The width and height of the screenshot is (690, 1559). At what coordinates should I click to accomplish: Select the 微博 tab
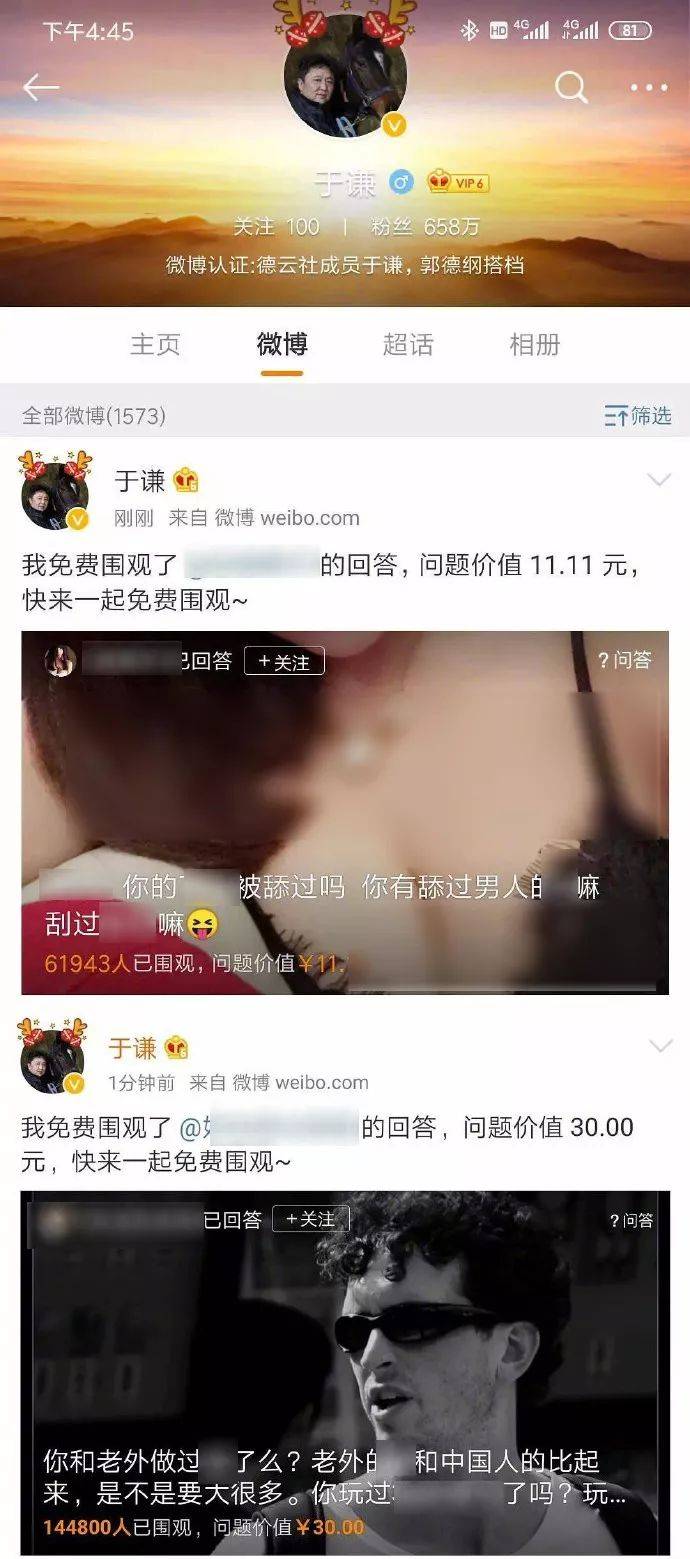[282, 345]
